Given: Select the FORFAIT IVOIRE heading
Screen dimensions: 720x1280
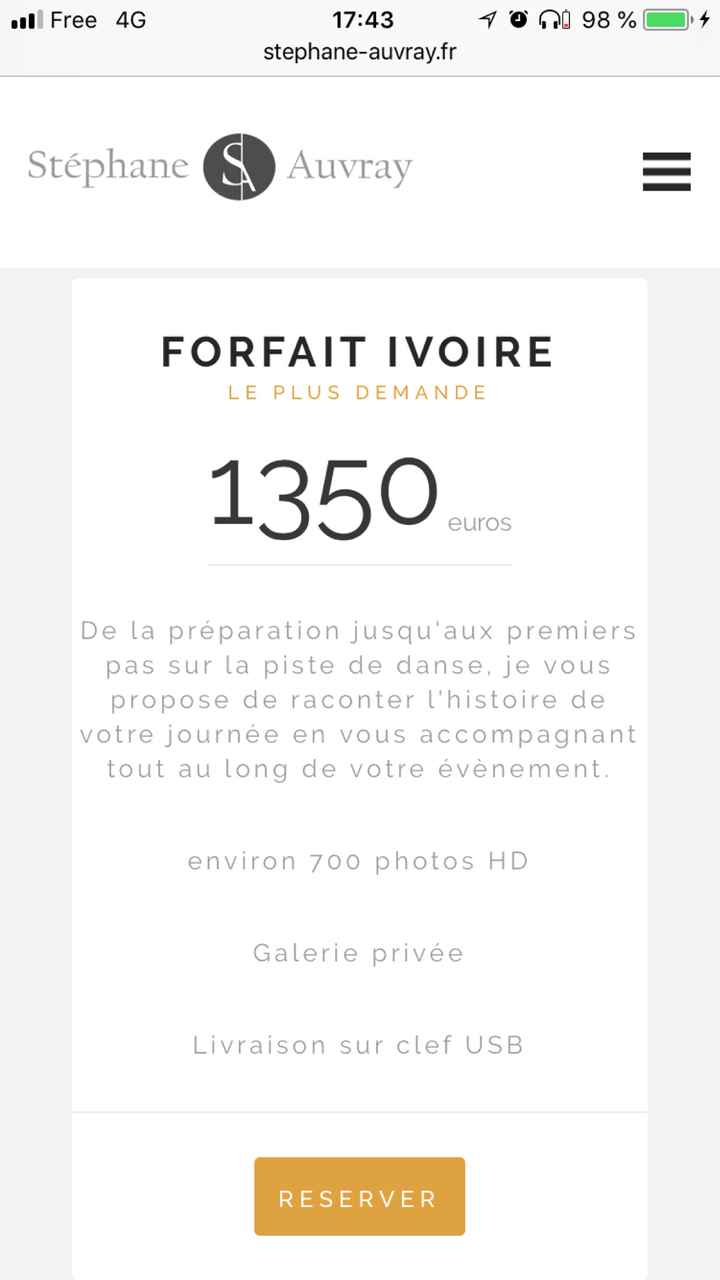Looking at the screenshot, I should [358, 351].
